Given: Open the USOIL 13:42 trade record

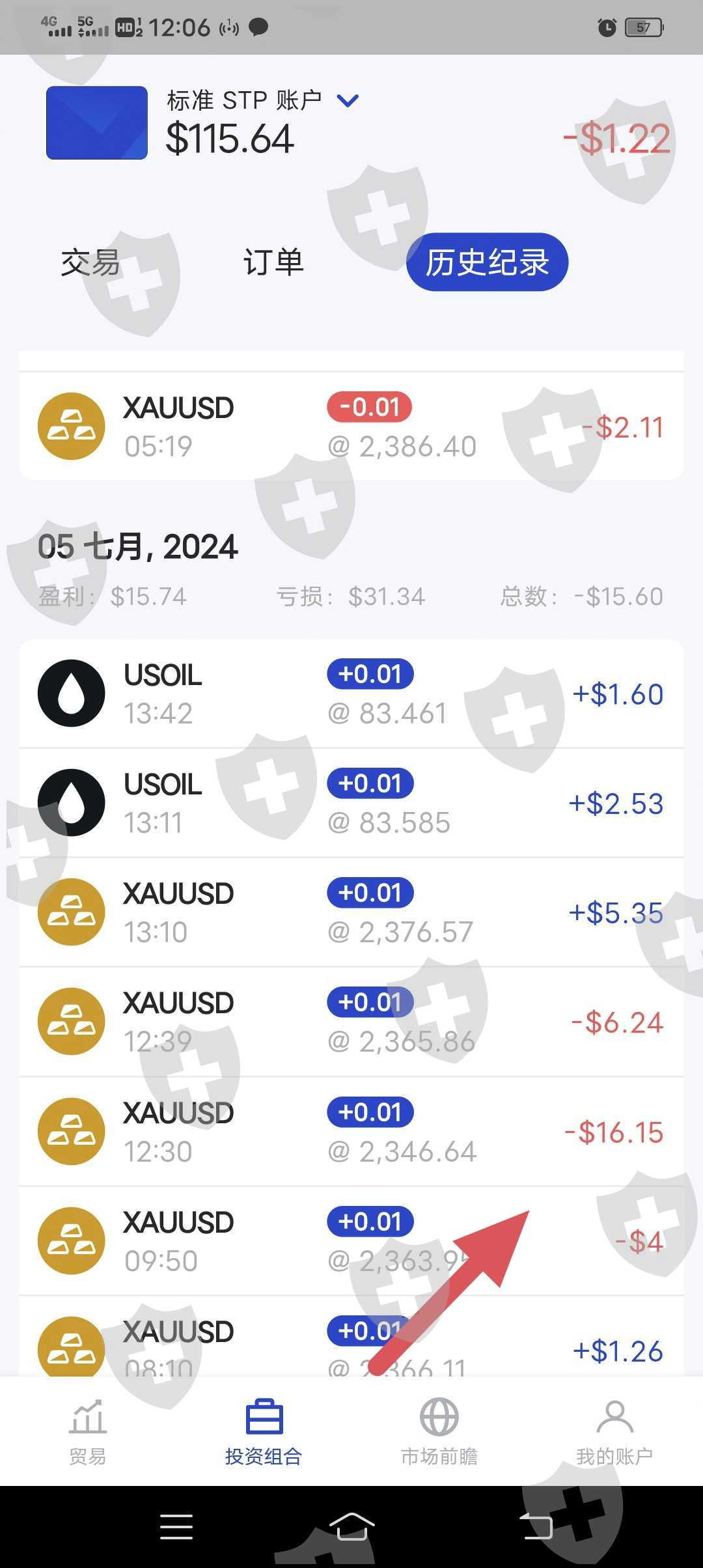Looking at the screenshot, I should (x=351, y=694).
